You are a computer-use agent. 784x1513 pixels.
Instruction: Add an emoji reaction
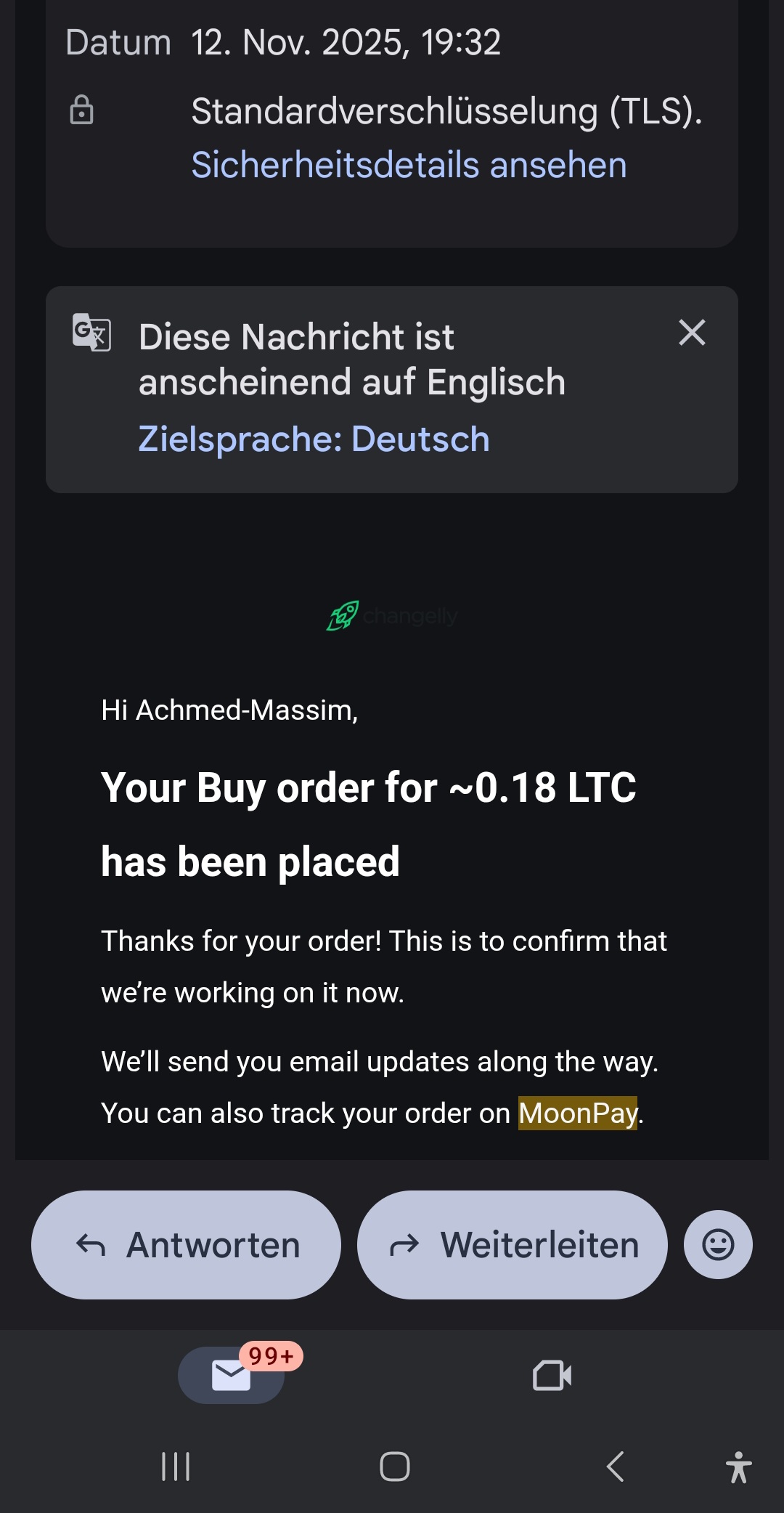click(718, 1245)
